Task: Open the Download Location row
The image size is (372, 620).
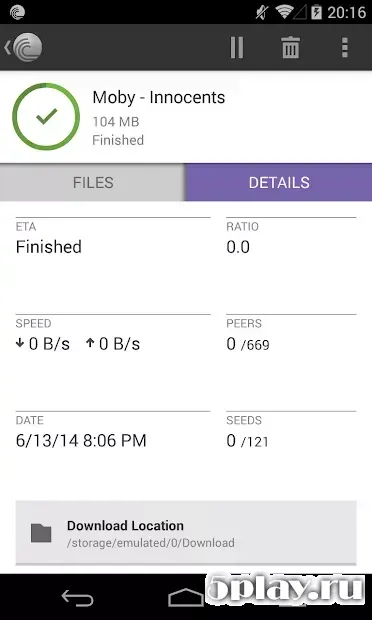Action: pyautogui.click(x=186, y=533)
